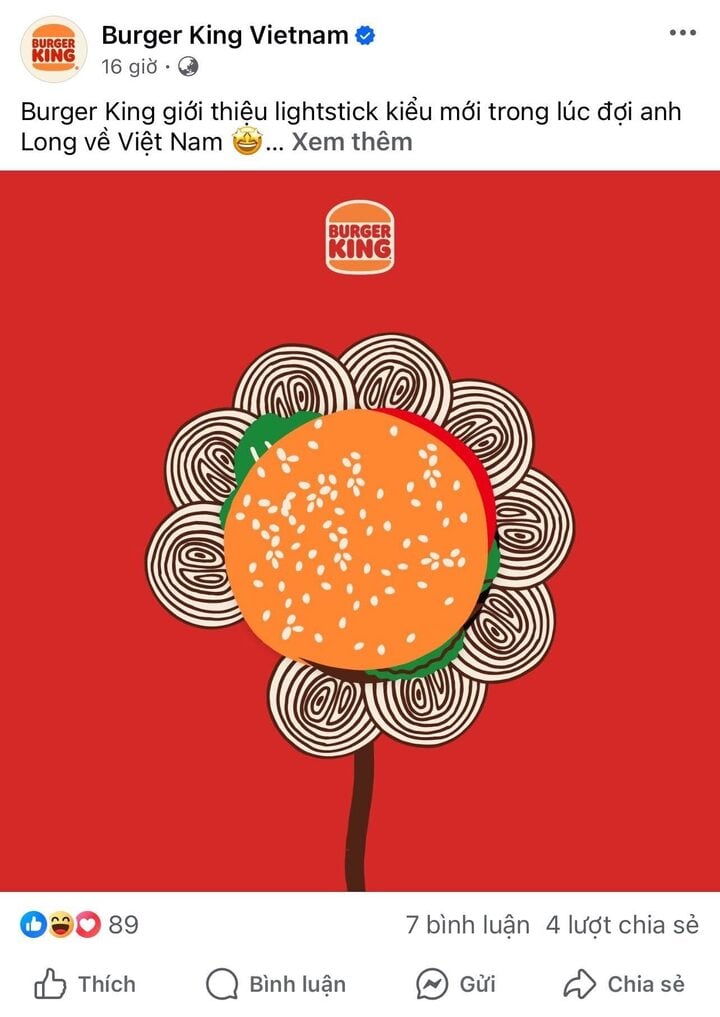The width and height of the screenshot is (720, 1017).
Task: Open the burger flower post image
Action: pyautogui.click(x=360, y=530)
